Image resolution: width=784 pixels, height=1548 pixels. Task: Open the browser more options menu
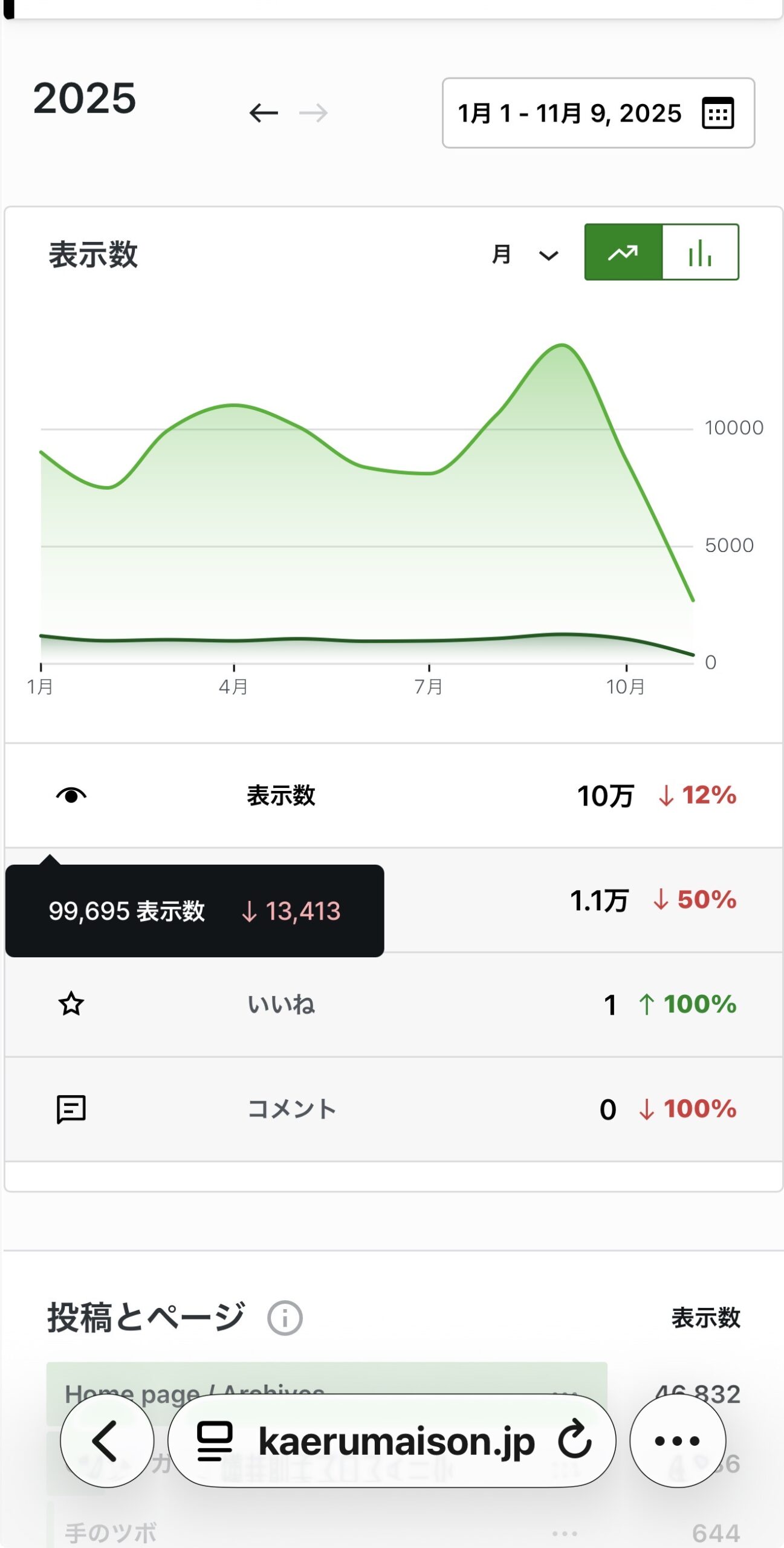(x=677, y=1441)
